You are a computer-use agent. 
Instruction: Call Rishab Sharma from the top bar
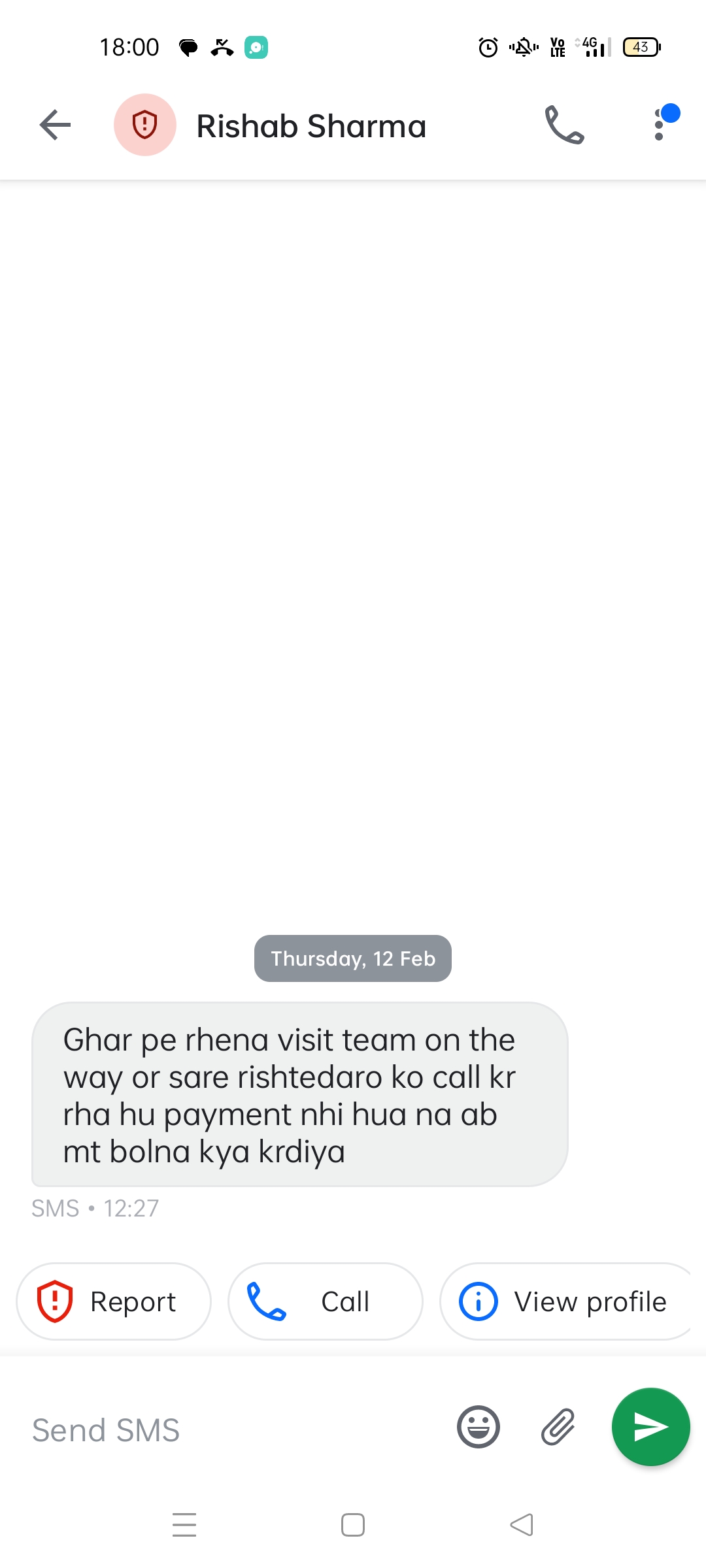pyautogui.click(x=564, y=125)
